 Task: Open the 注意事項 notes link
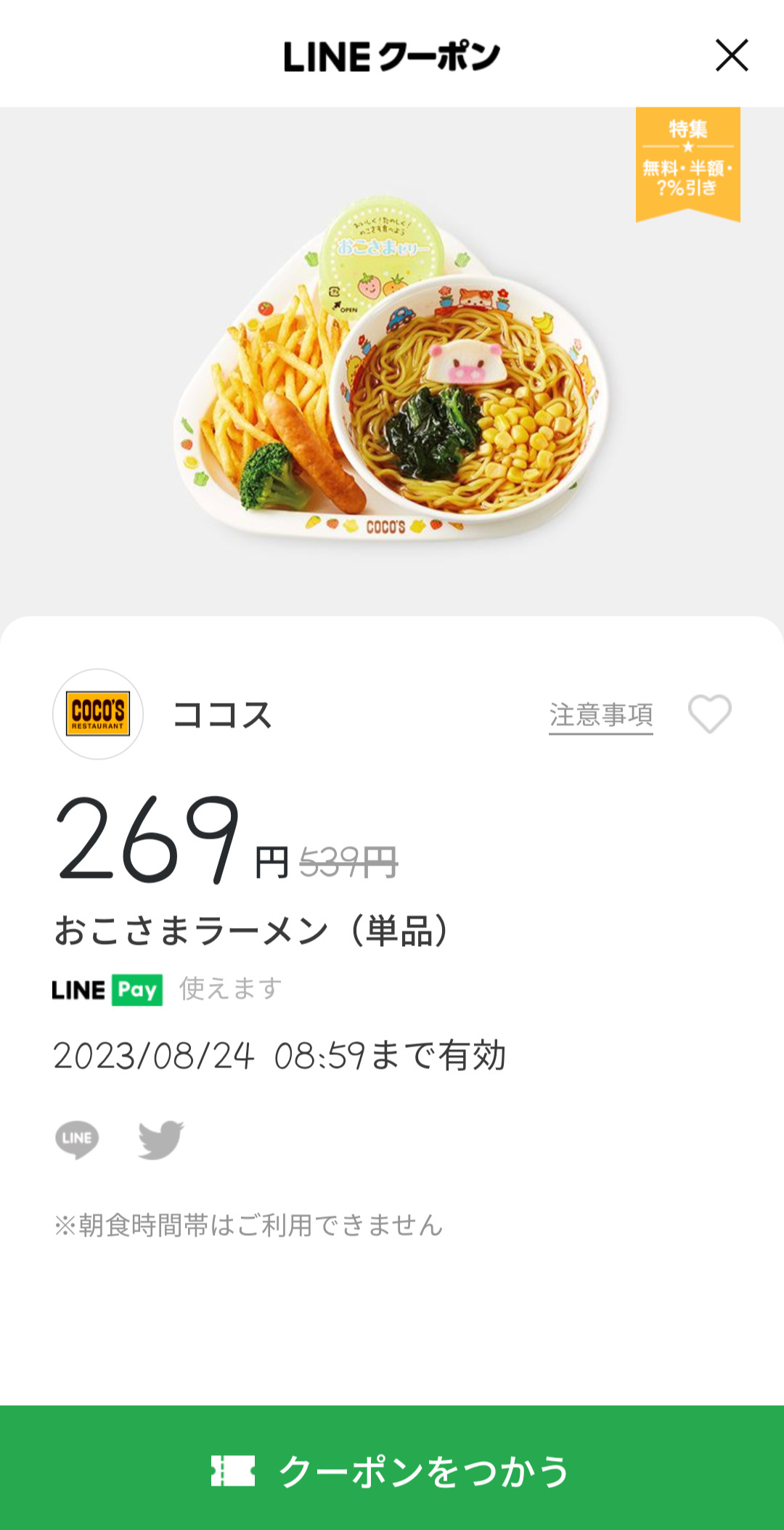600,715
